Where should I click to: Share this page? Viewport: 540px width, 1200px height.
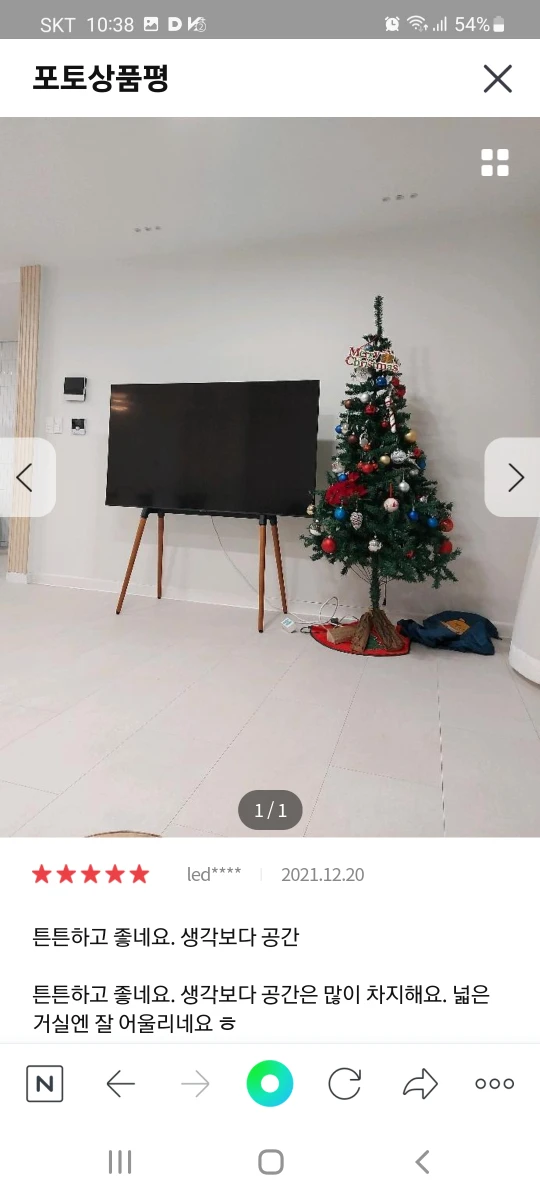(420, 1084)
